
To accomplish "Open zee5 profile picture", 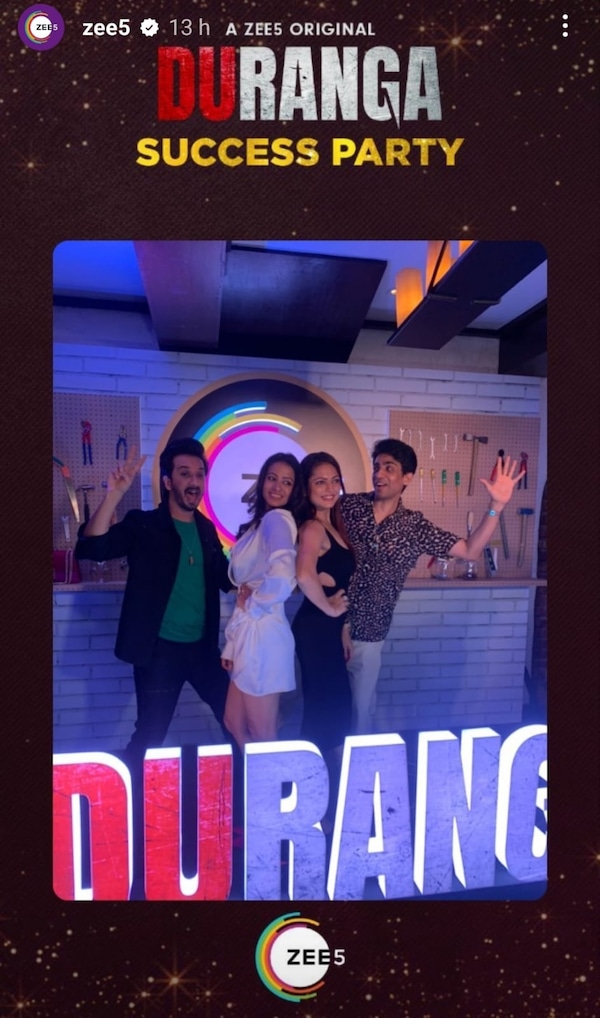I will (x=41, y=28).
